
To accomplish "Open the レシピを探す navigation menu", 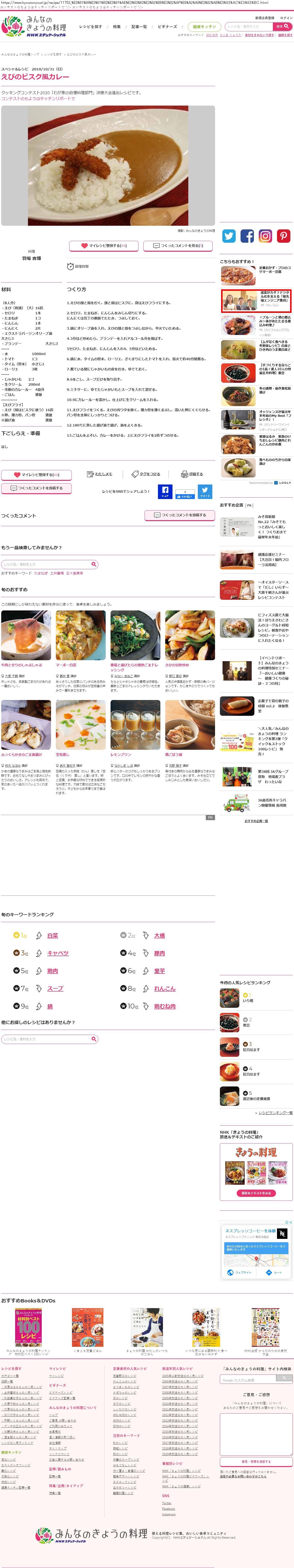I will point(91,27).
